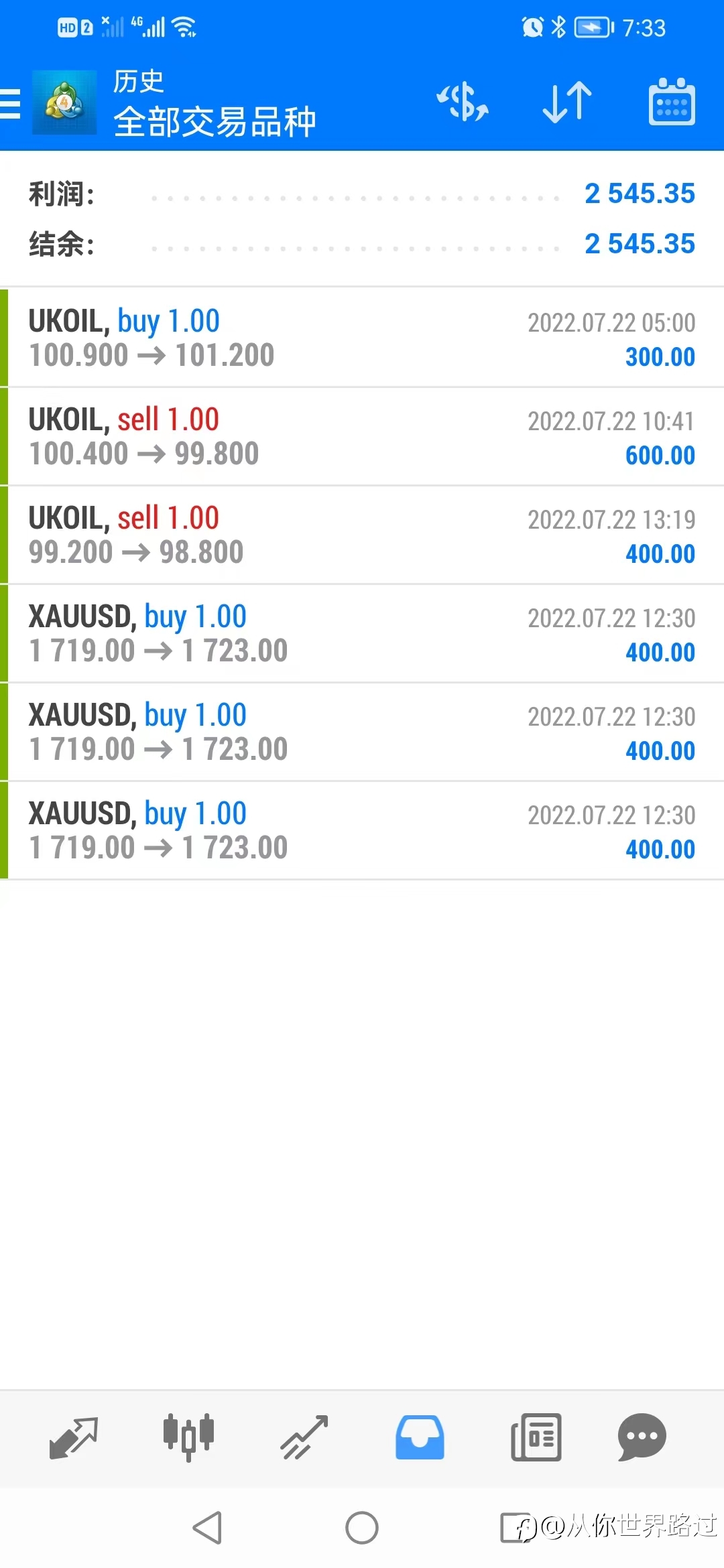The width and height of the screenshot is (724, 1568).
Task: Open the UKOIL sell trade at 10:41
Action: click(362, 436)
